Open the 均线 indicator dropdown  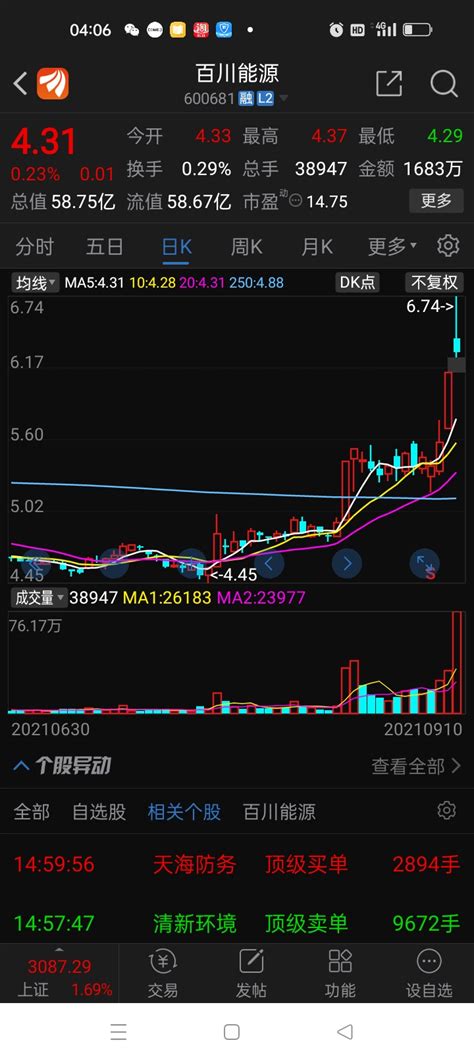pos(36,282)
